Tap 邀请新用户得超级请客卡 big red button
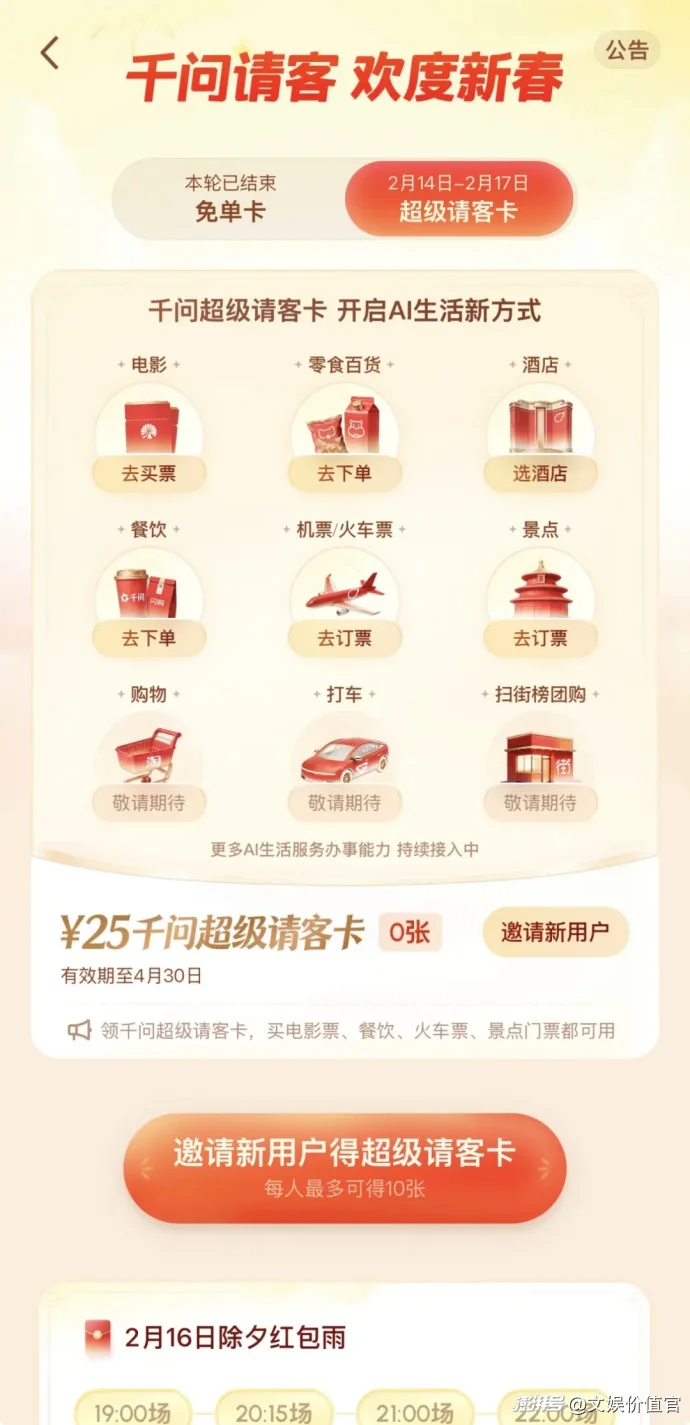 coord(345,1167)
